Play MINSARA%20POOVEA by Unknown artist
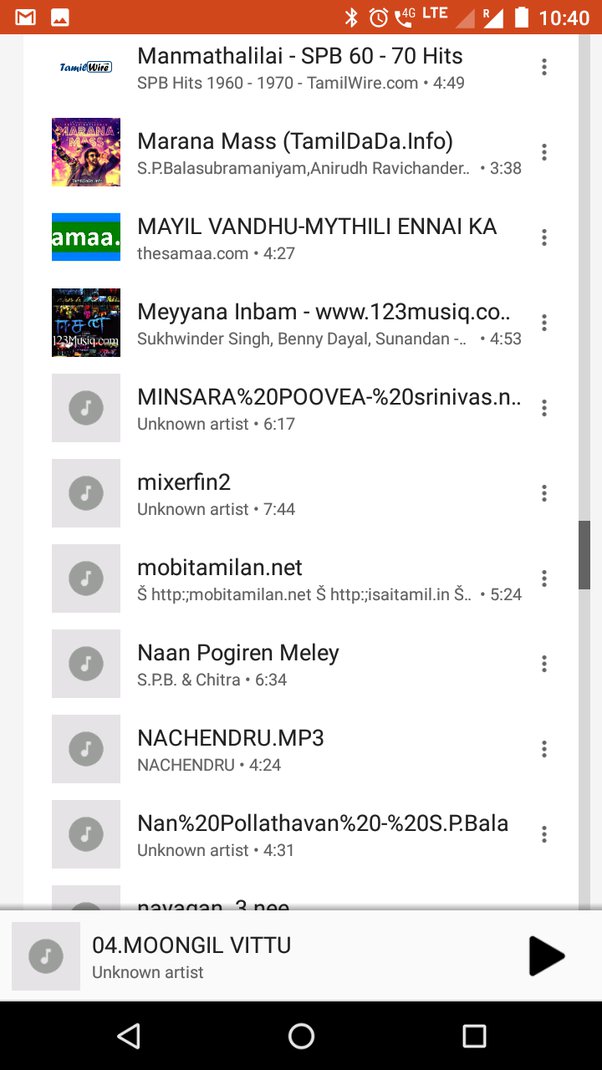 [300, 408]
